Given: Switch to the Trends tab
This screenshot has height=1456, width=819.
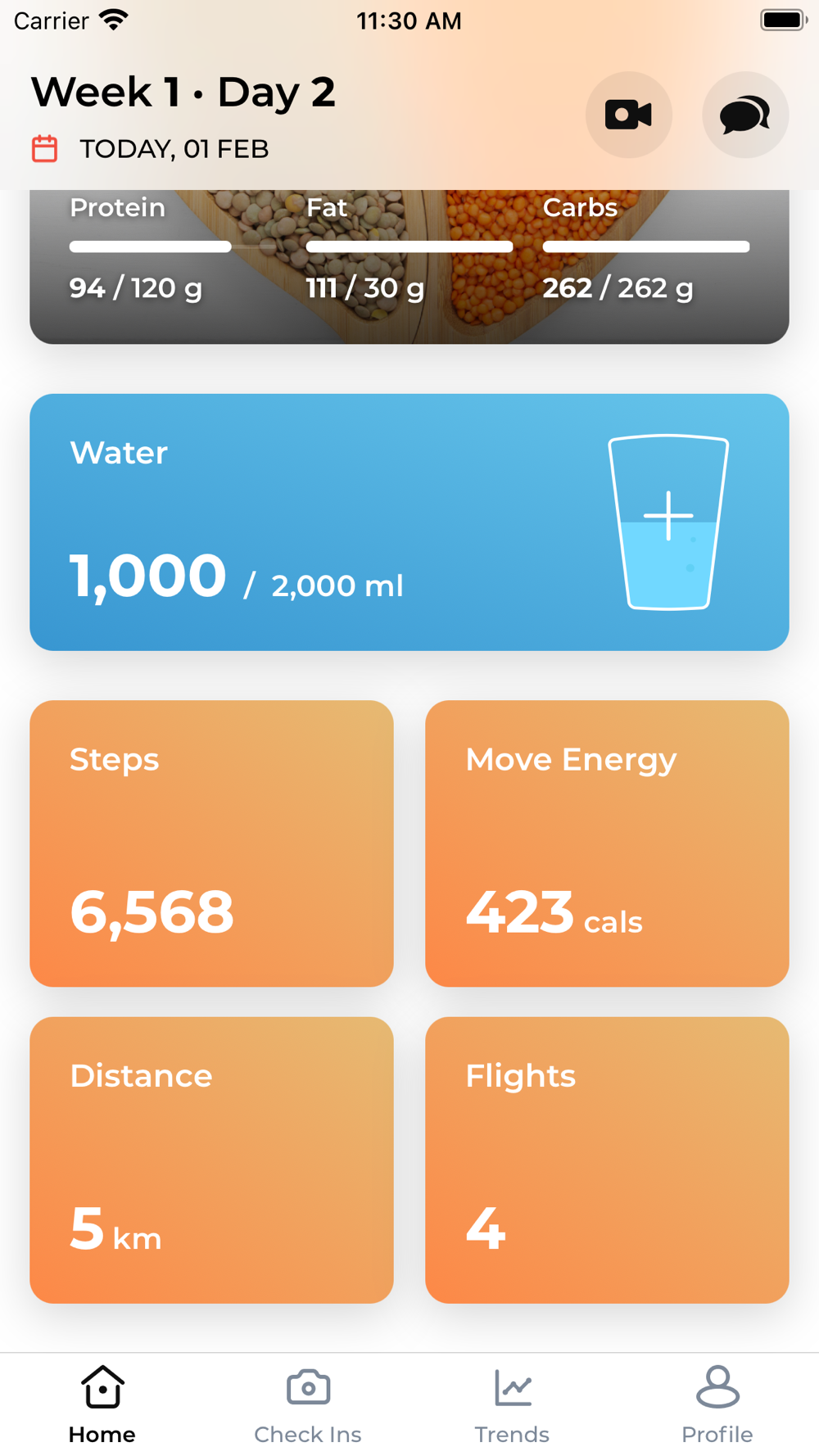Looking at the screenshot, I should coord(513,1405).
